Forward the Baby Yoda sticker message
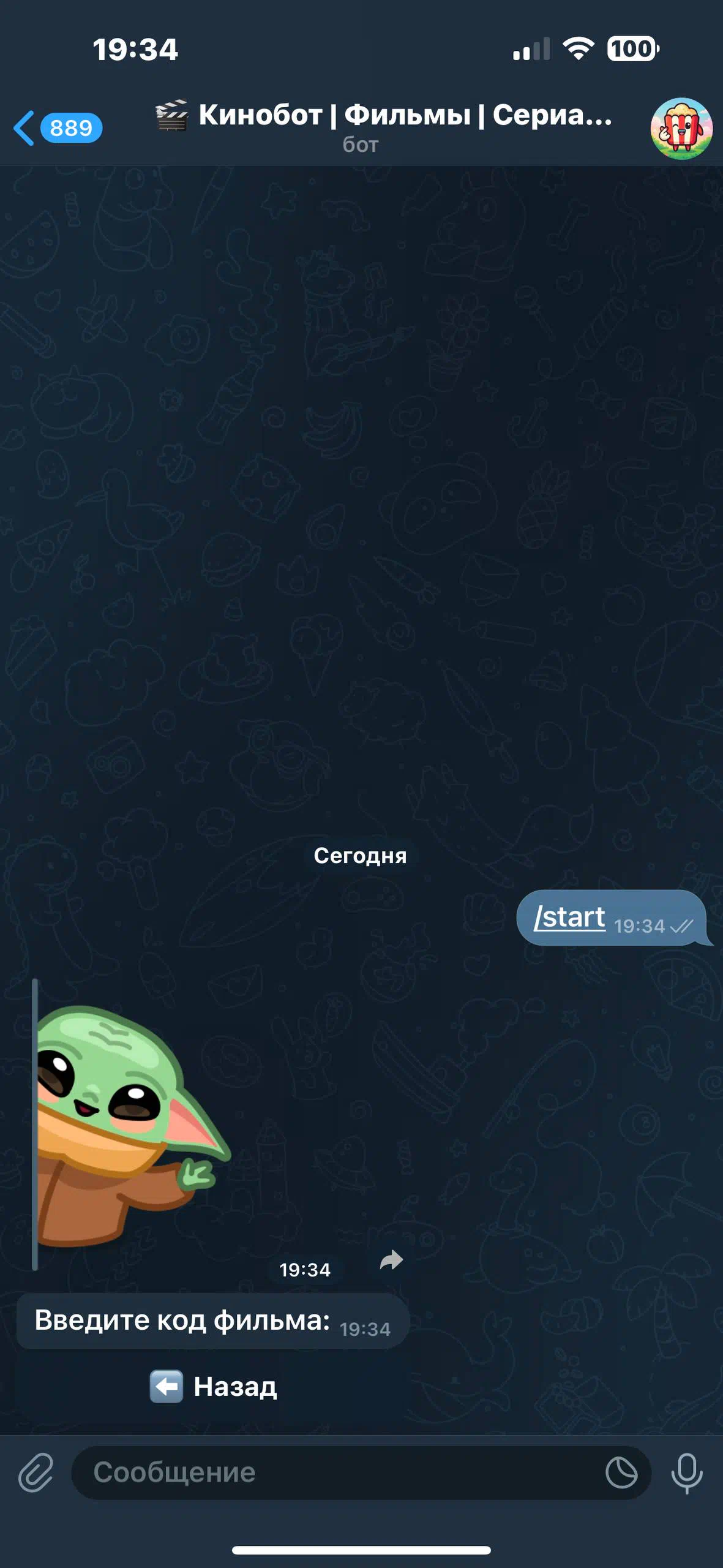Screen dimensions: 723x1568 391,1261
